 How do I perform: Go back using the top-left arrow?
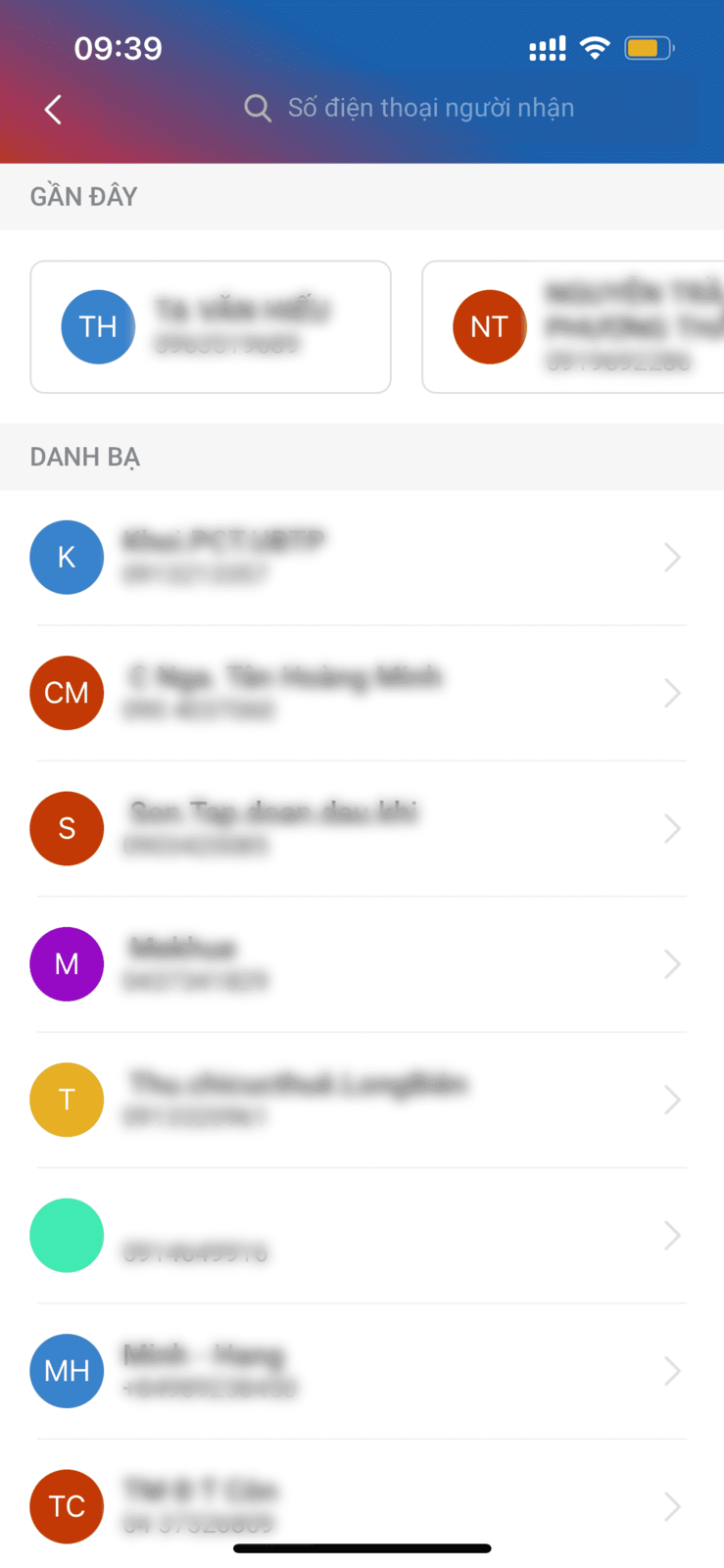53,109
